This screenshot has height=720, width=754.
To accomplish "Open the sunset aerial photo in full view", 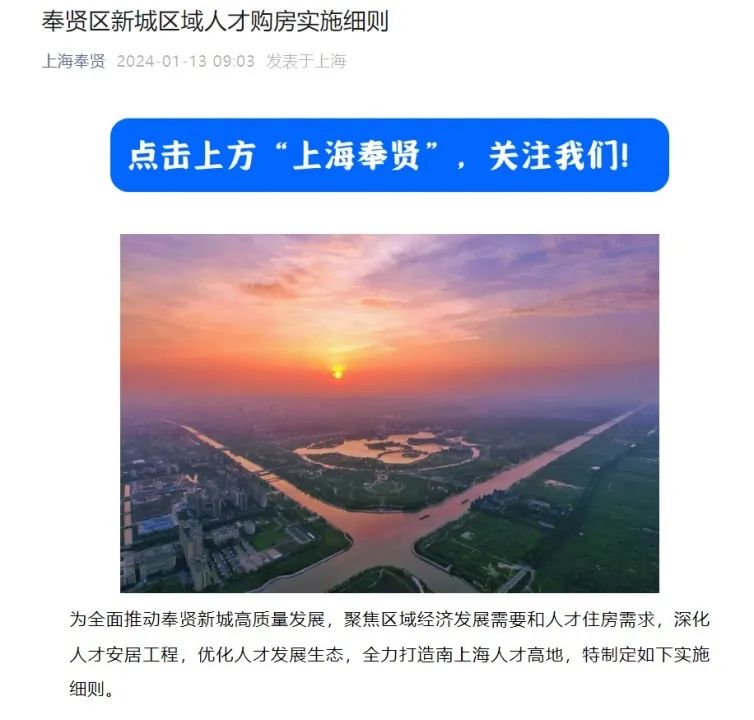I will coord(389,412).
